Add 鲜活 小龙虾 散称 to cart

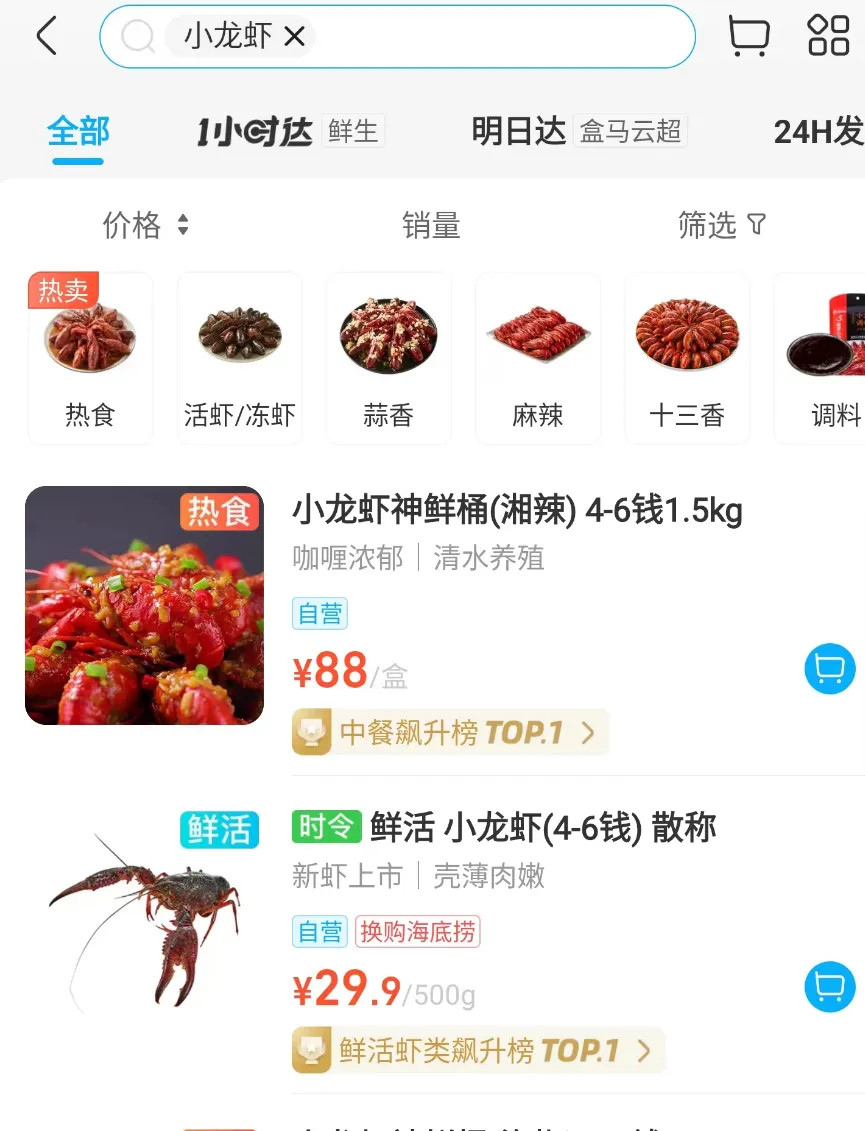pyautogui.click(x=830, y=986)
